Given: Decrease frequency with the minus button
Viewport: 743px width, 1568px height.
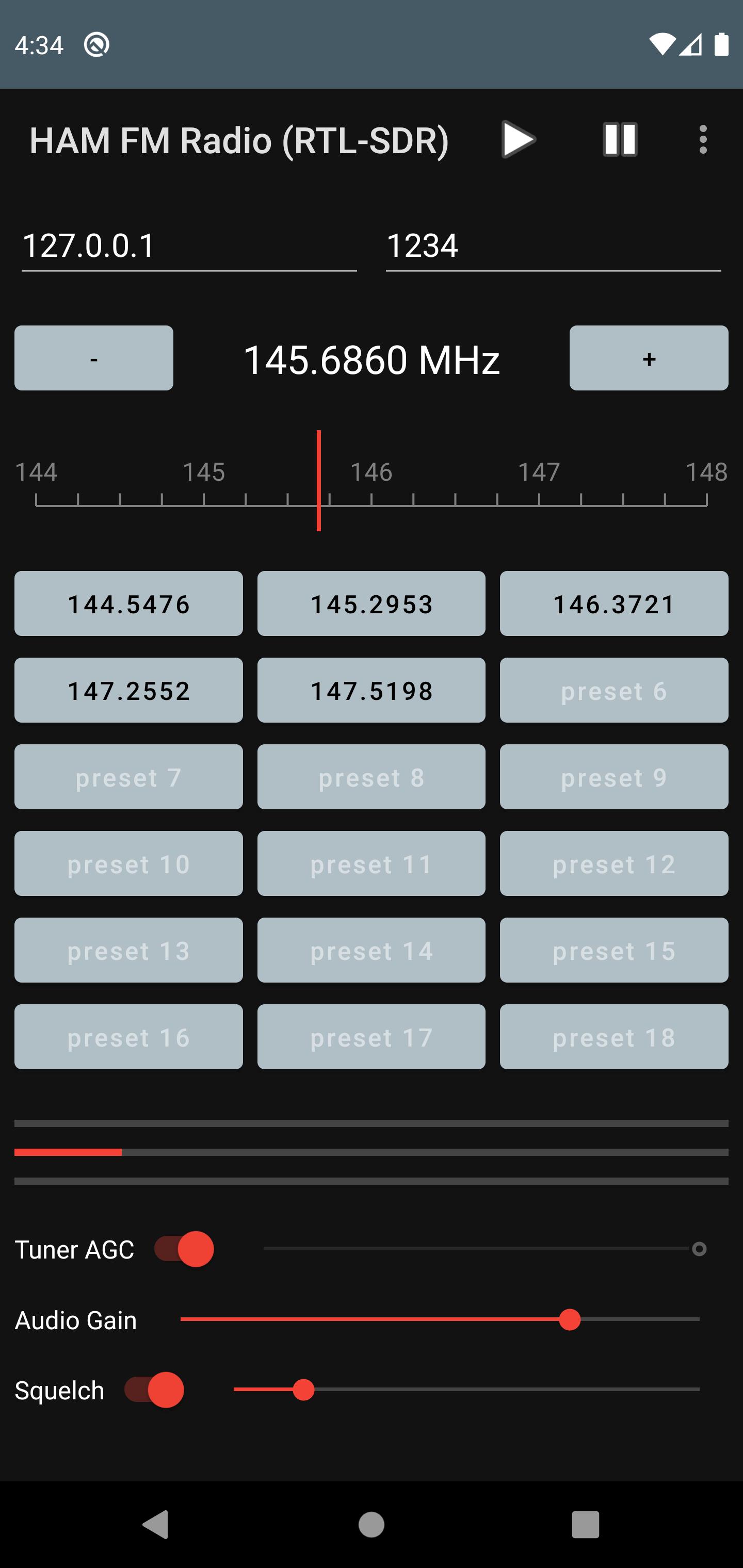Looking at the screenshot, I should tap(94, 358).
